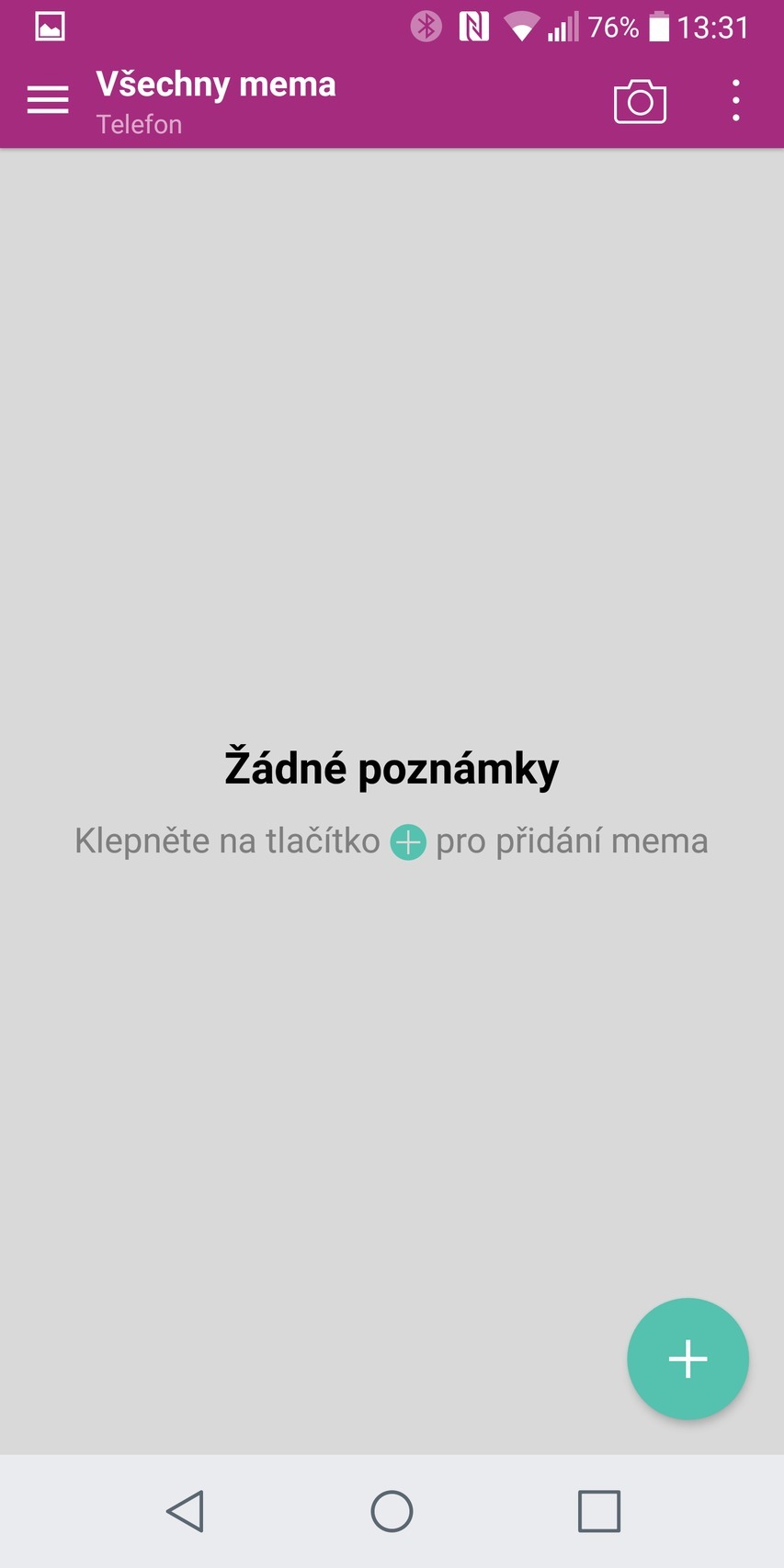Open recent apps with the square button
Image resolution: width=784 pixels, height=1568 pixels.
pyautogui.click(x=598, y=1511)
